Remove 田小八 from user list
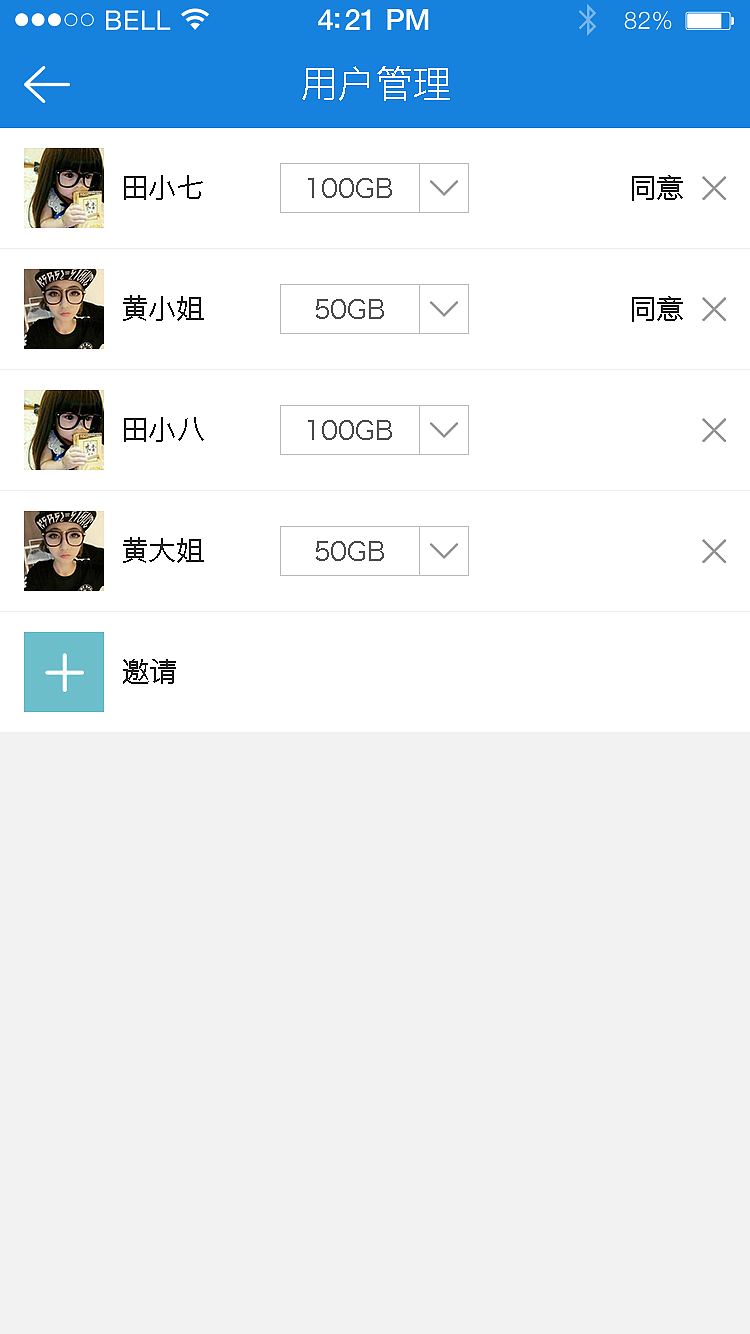 click(714, 430)
